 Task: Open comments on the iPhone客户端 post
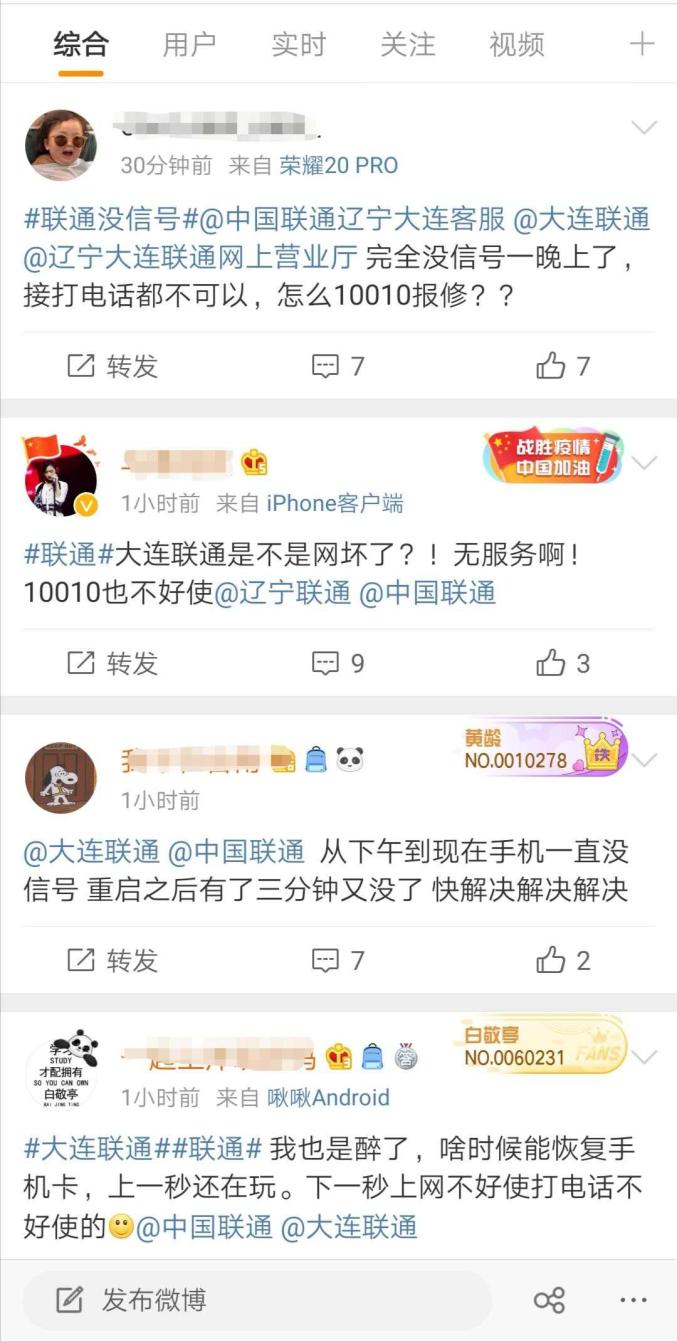(x=338, y=663)
